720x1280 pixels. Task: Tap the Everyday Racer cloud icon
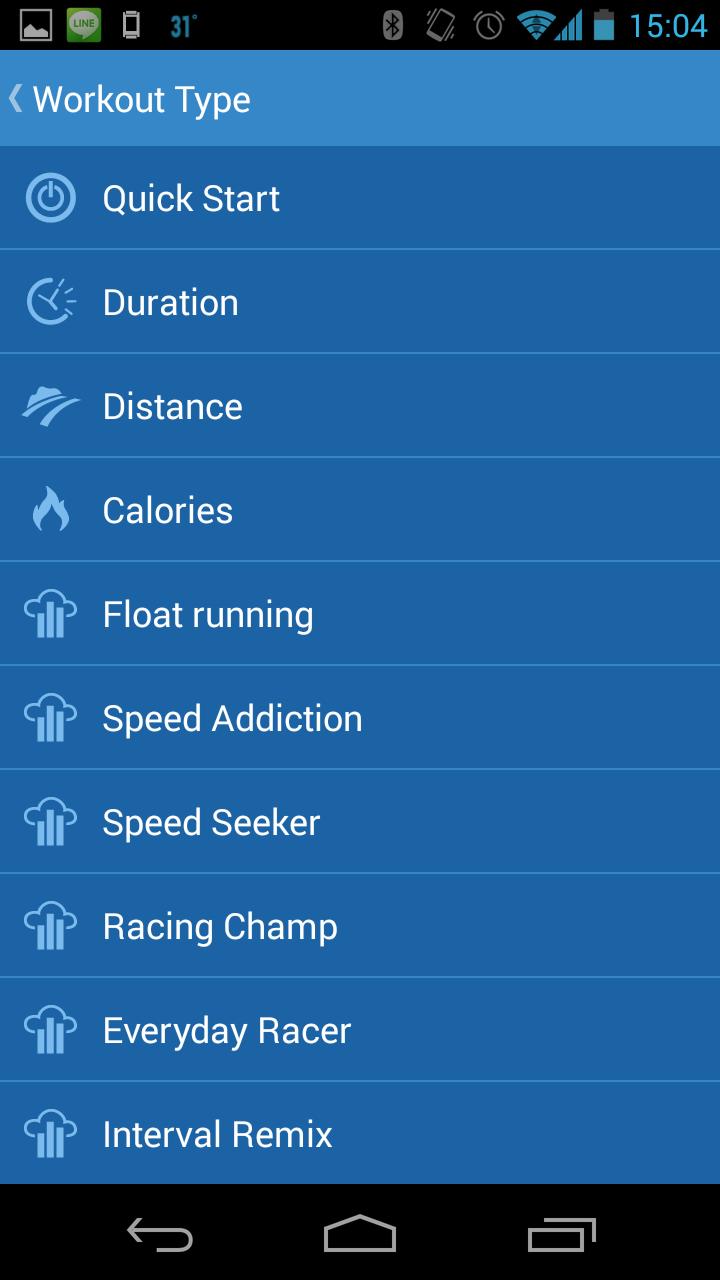click(50, 1029)
